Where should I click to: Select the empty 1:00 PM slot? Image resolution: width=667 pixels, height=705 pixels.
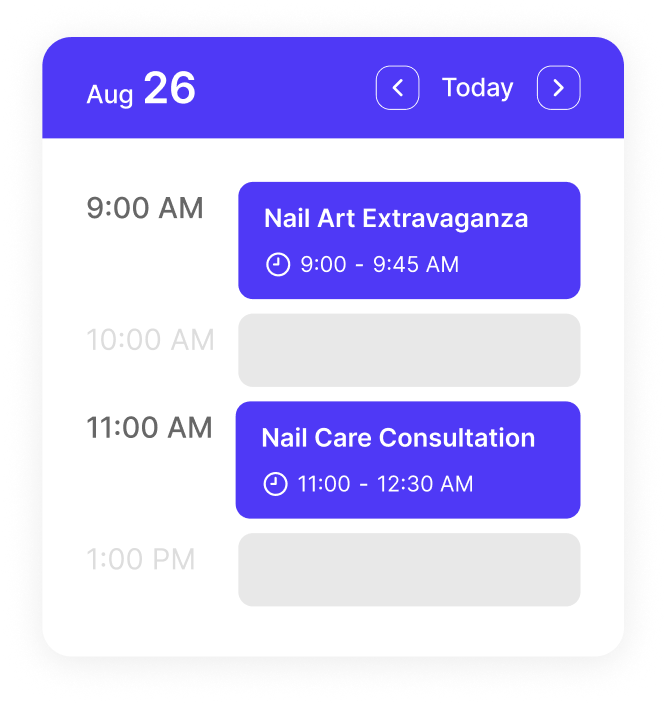pos(409,569)
